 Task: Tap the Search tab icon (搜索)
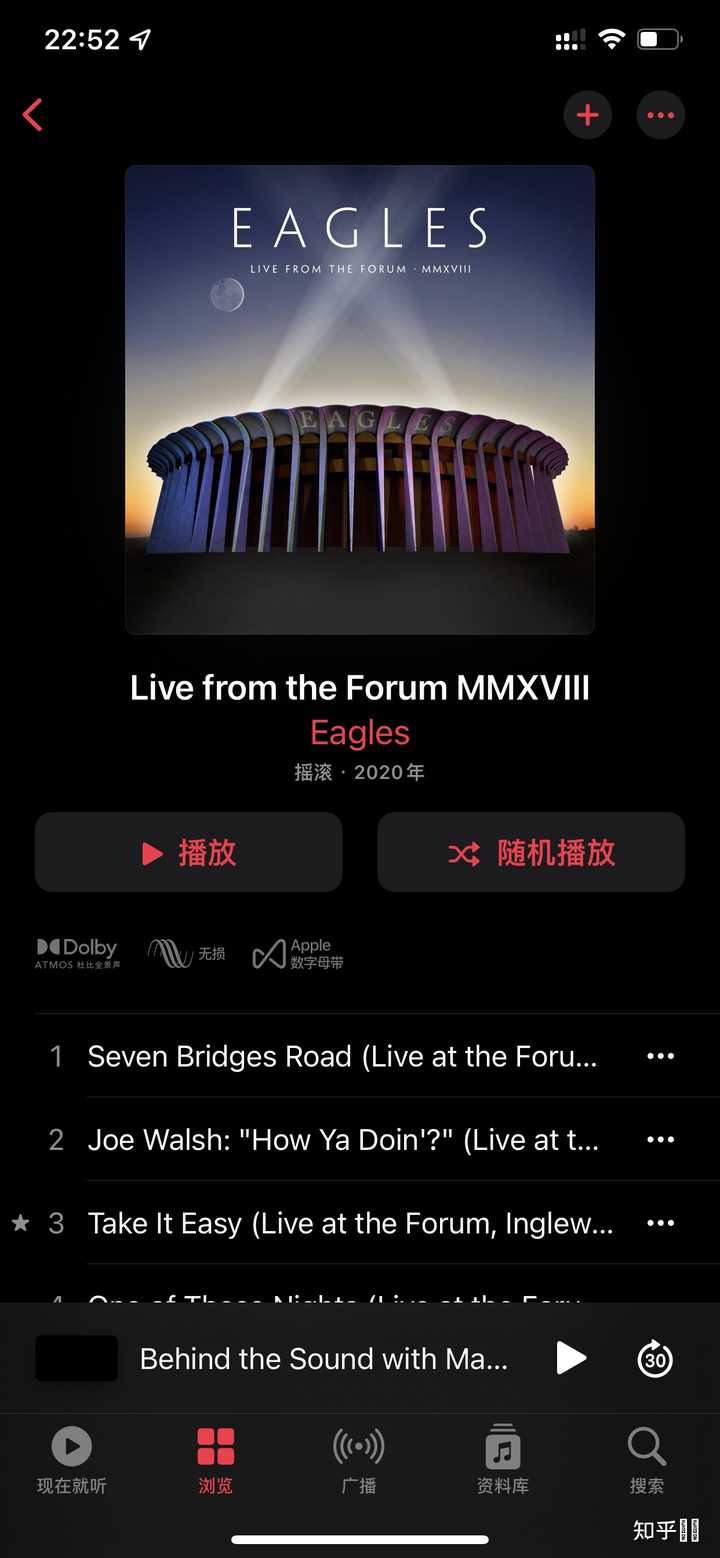pos(645,1448)
